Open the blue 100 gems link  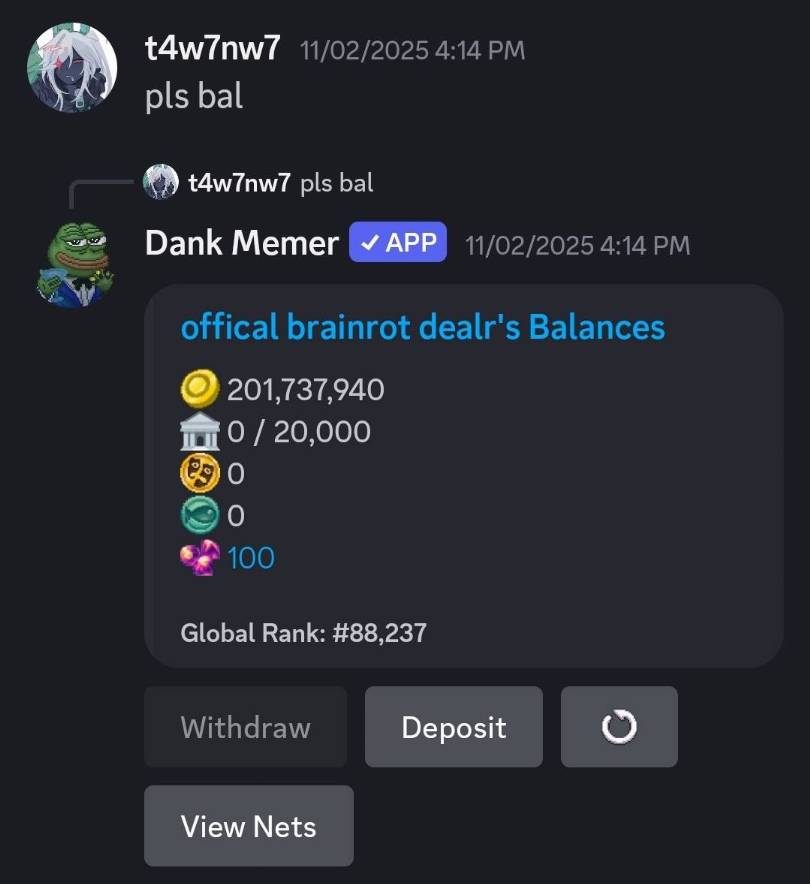click(251, 557)
